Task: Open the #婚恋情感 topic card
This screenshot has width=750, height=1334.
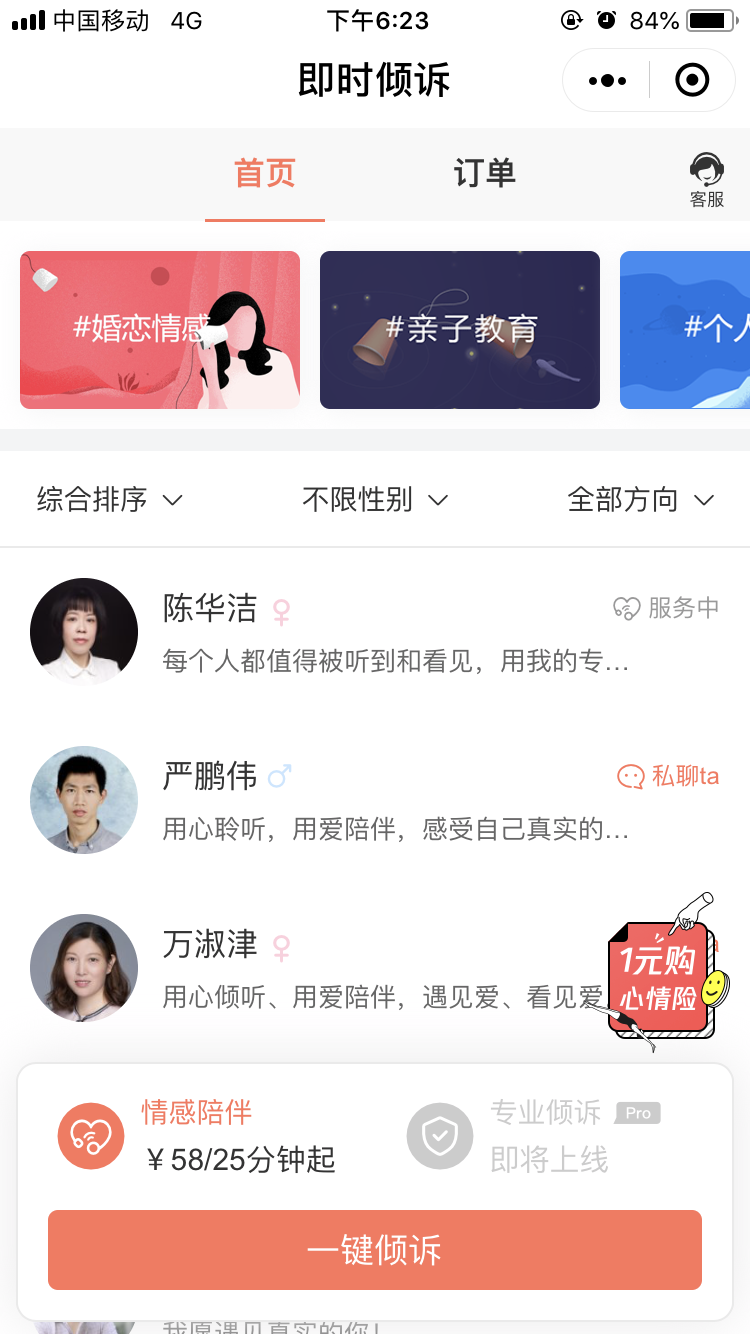Action: (160, 330)
